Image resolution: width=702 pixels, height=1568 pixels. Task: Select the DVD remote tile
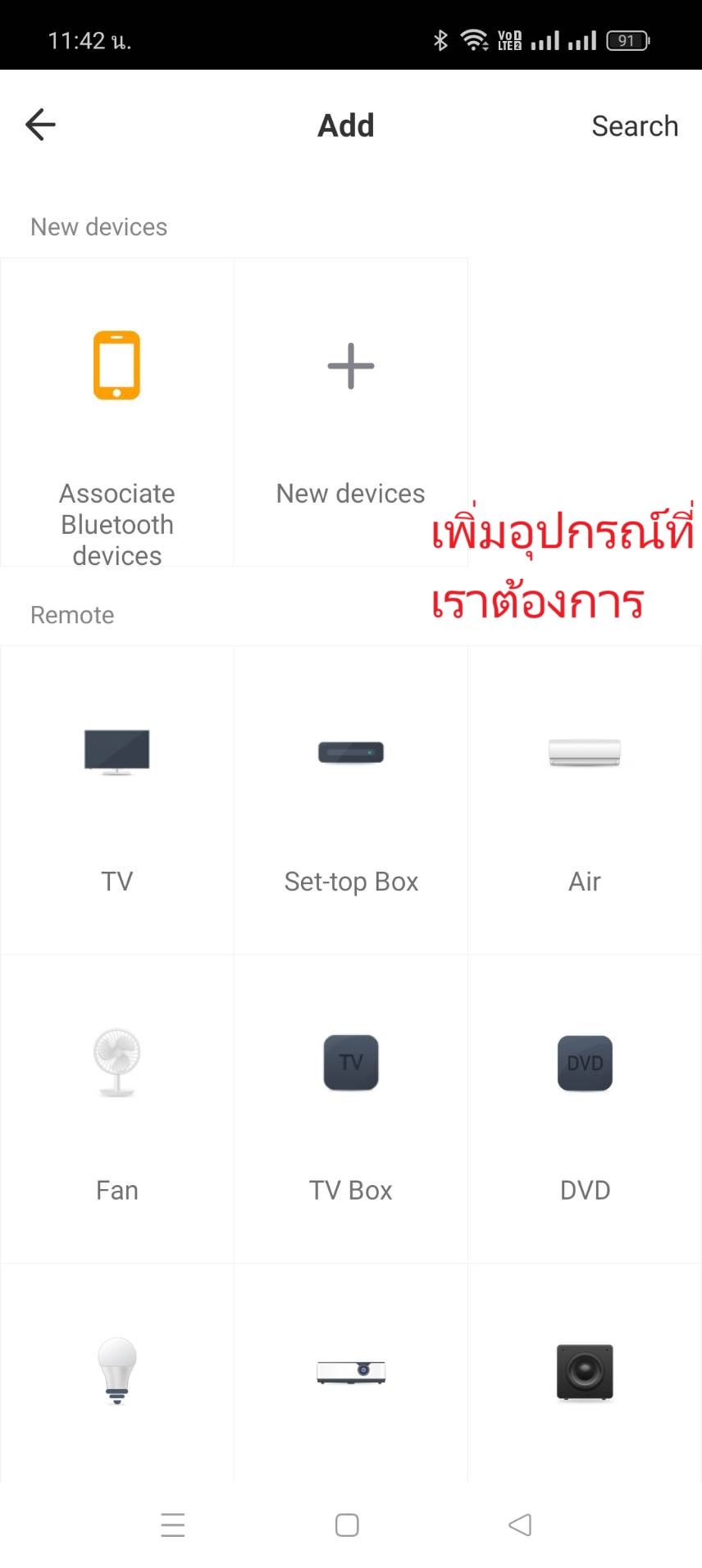[x=585, y=1109]
